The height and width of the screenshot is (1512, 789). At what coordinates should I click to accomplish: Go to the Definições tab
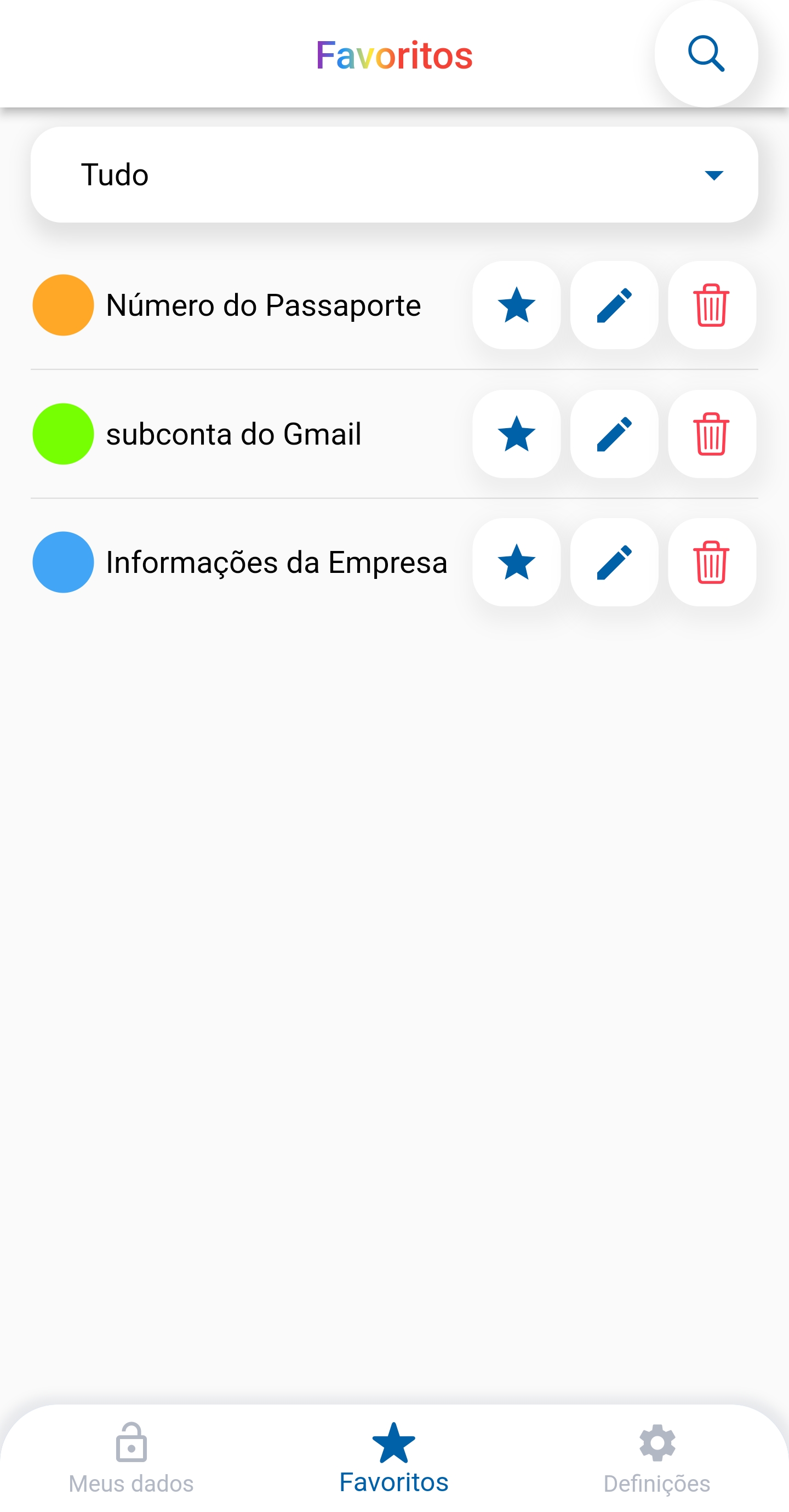[x=657, y=1458]
